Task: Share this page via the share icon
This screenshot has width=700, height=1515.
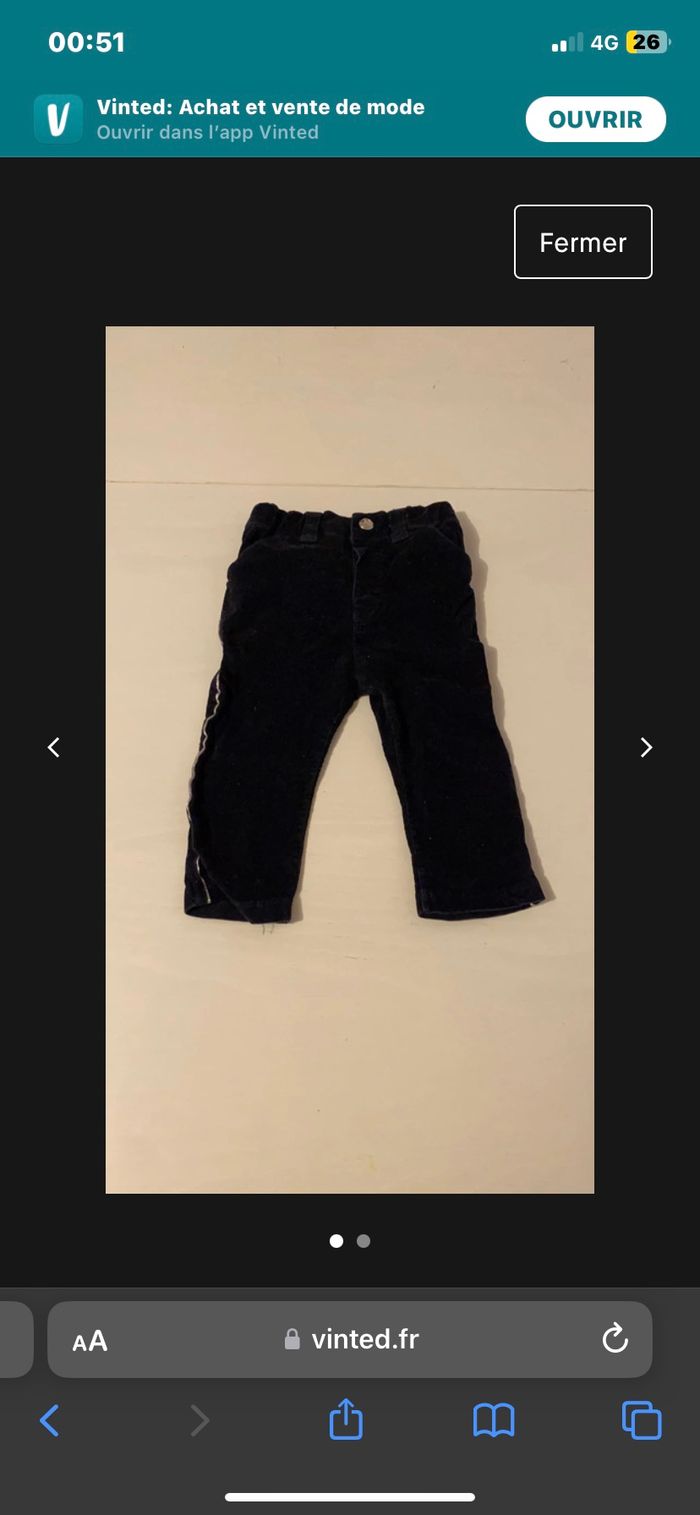Action: pos(346,1419)
